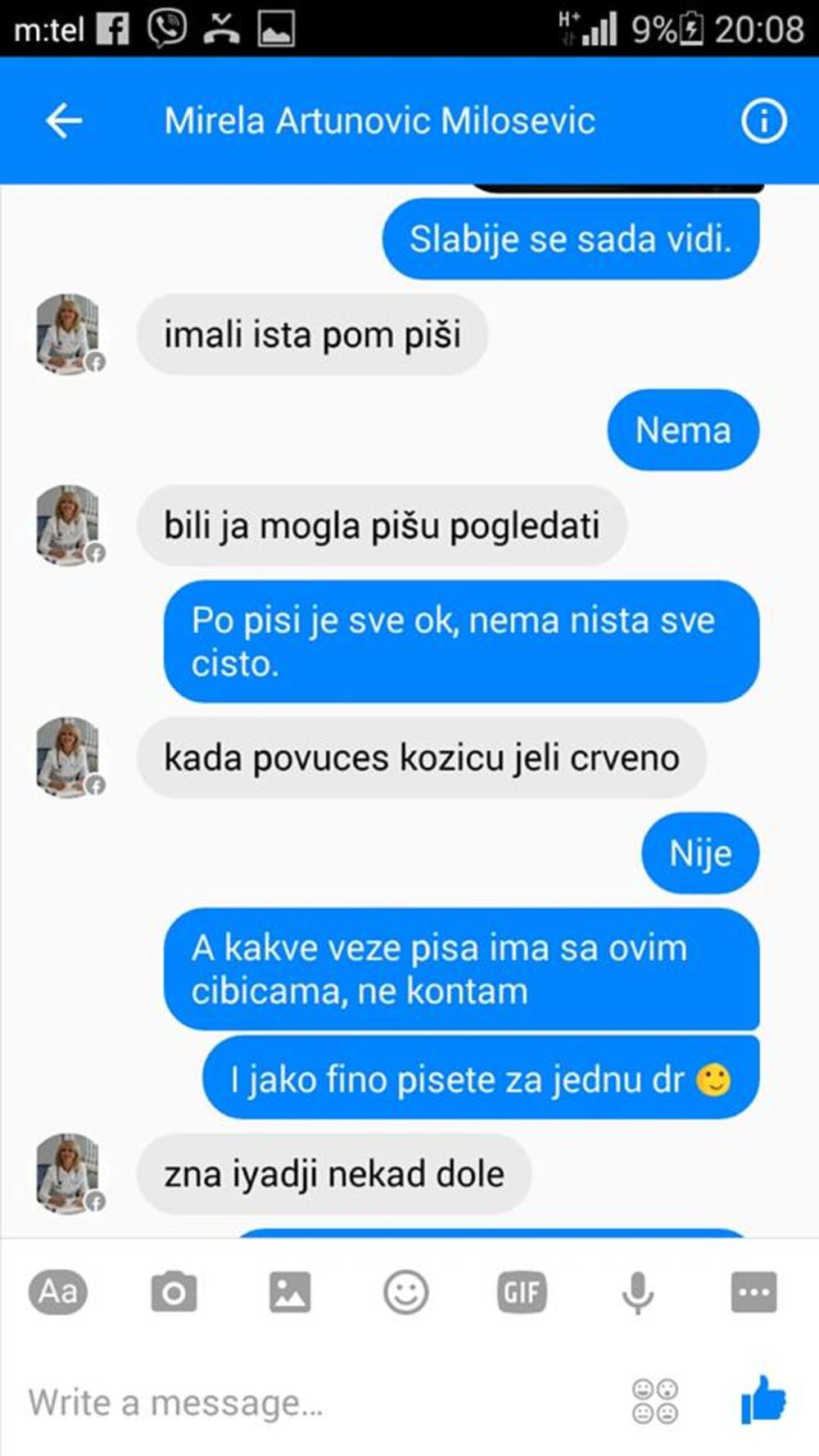Open more options via three-dot button

click(753, 1292)
